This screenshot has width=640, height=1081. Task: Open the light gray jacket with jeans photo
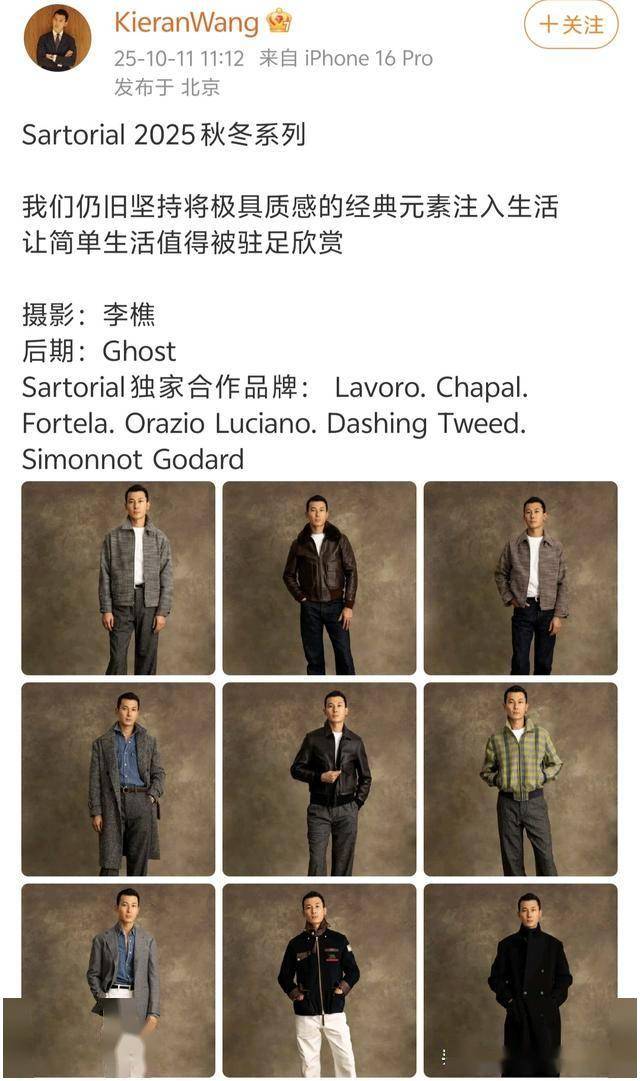520,578
